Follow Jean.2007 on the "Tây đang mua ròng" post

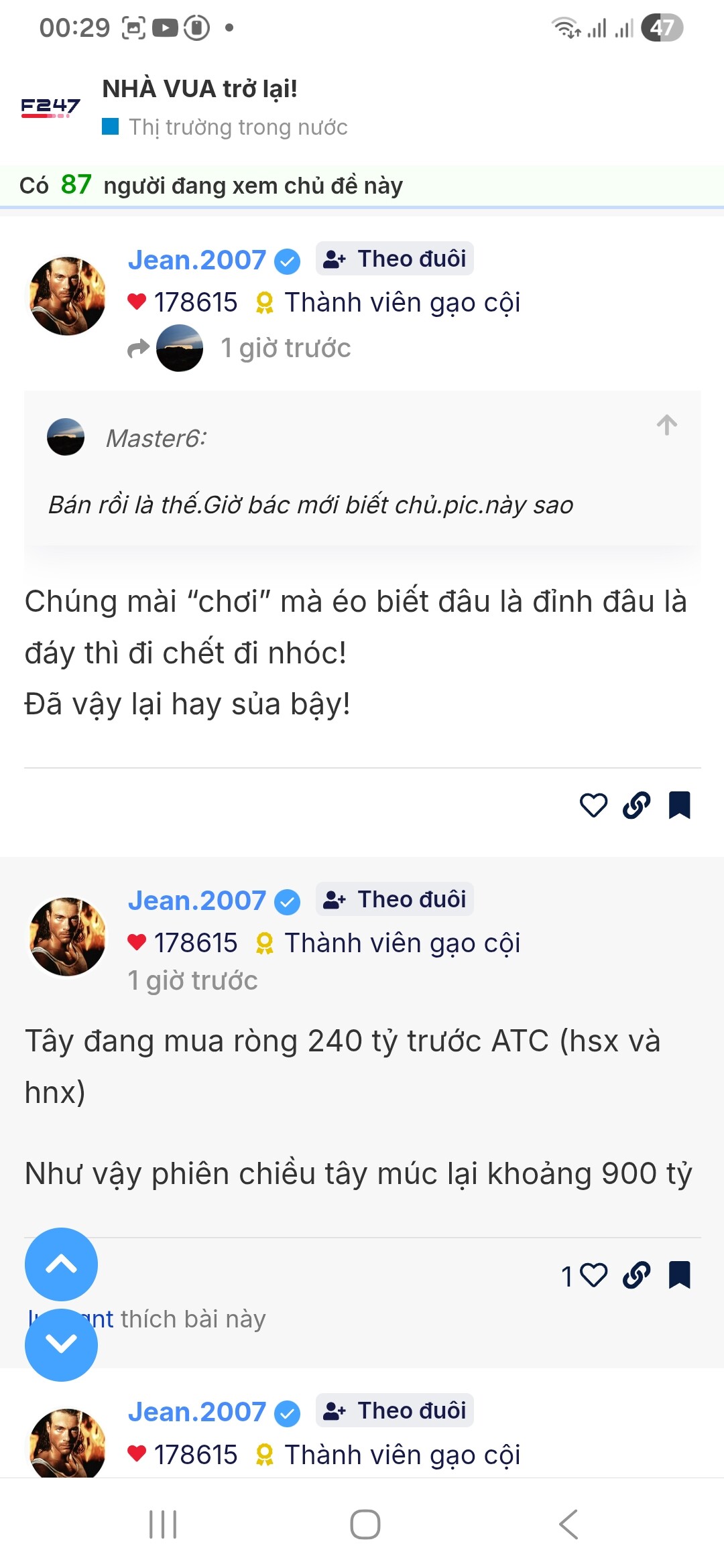[x=395, y=899]
